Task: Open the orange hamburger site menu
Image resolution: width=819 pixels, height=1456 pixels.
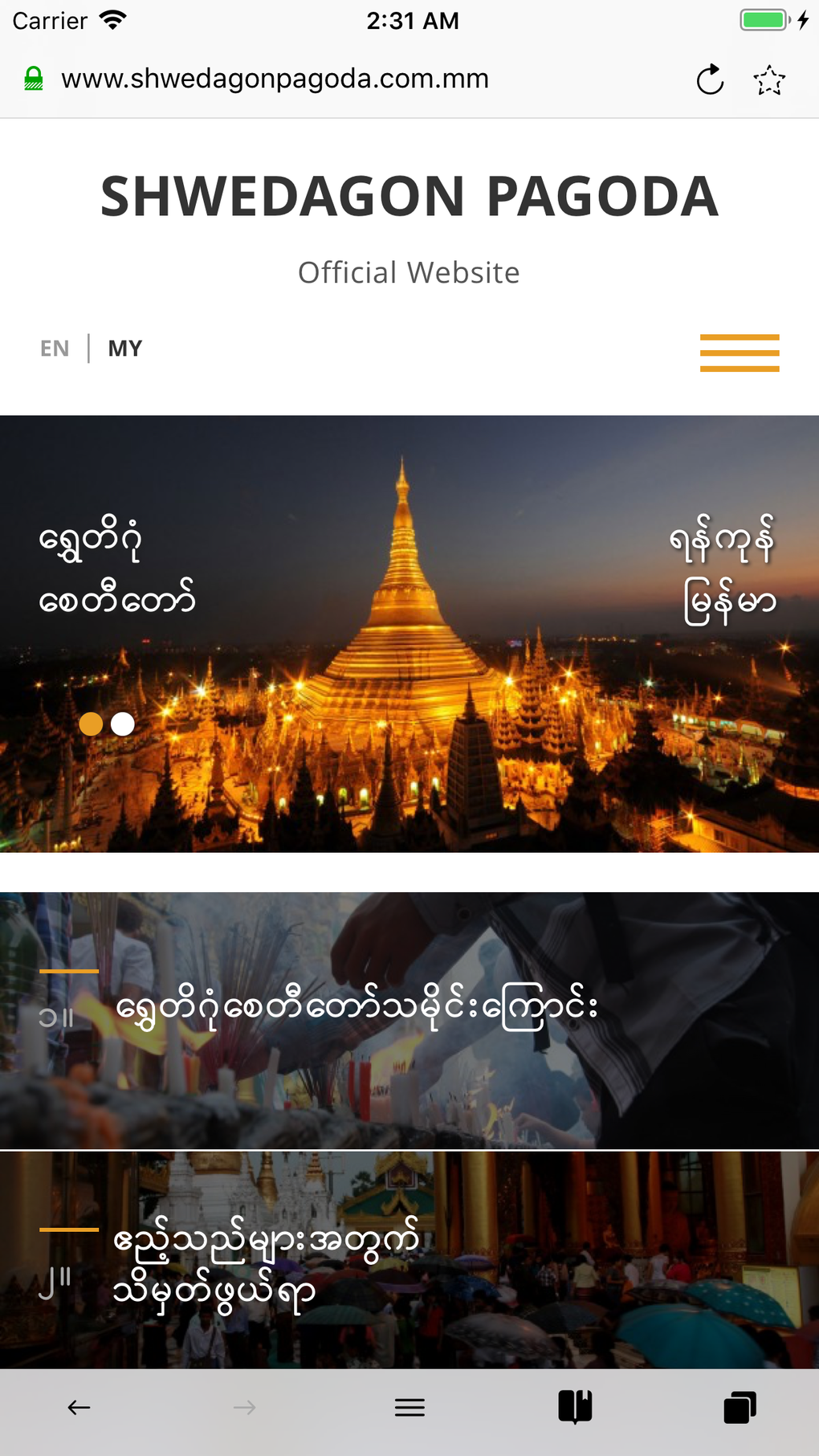Action: 740,353
